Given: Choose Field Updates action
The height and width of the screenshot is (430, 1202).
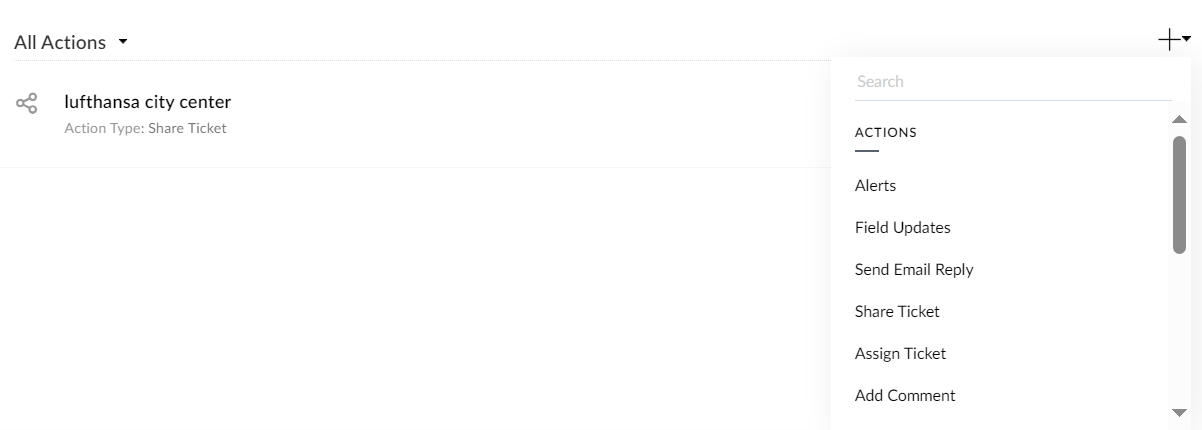Looking at the screenshot, I should 902,228.
